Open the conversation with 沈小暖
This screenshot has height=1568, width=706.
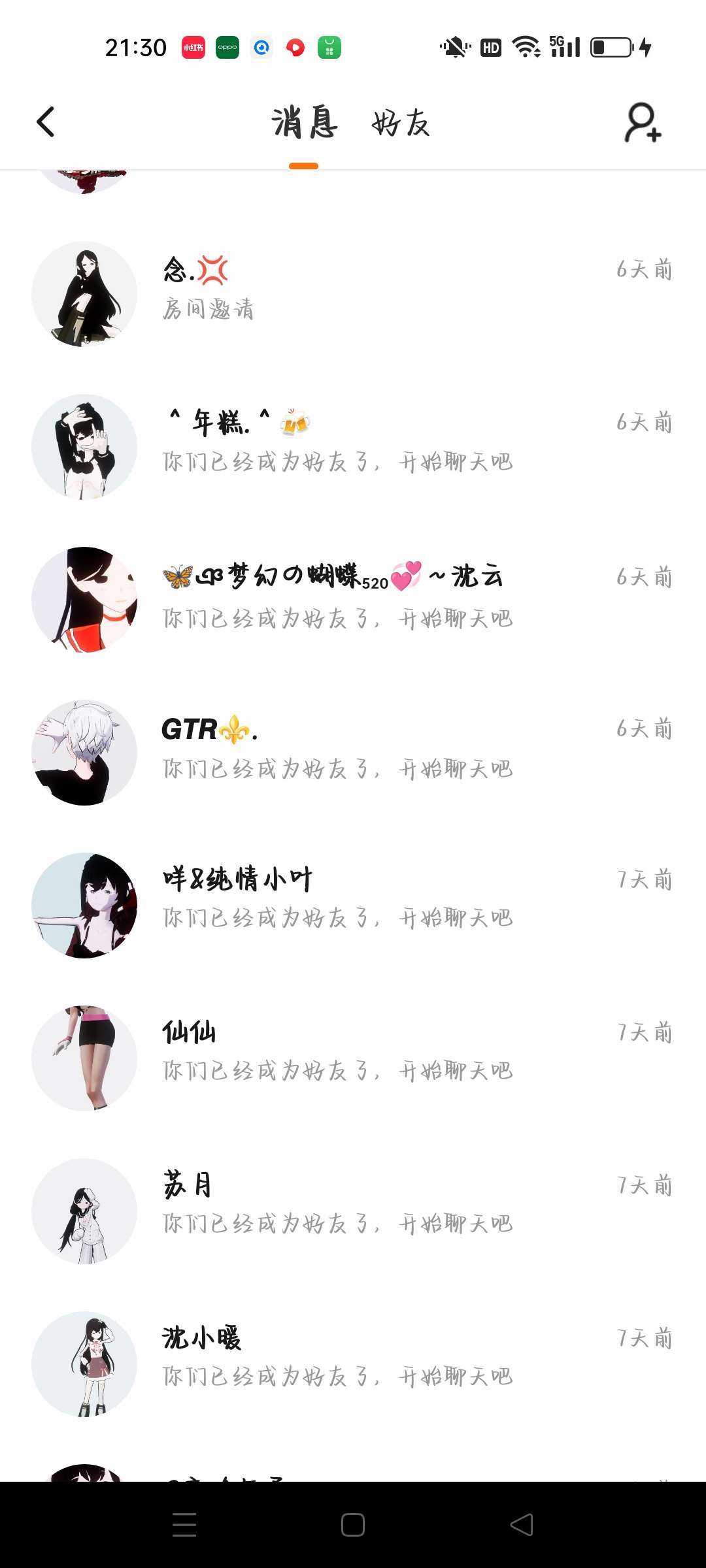352,1363
